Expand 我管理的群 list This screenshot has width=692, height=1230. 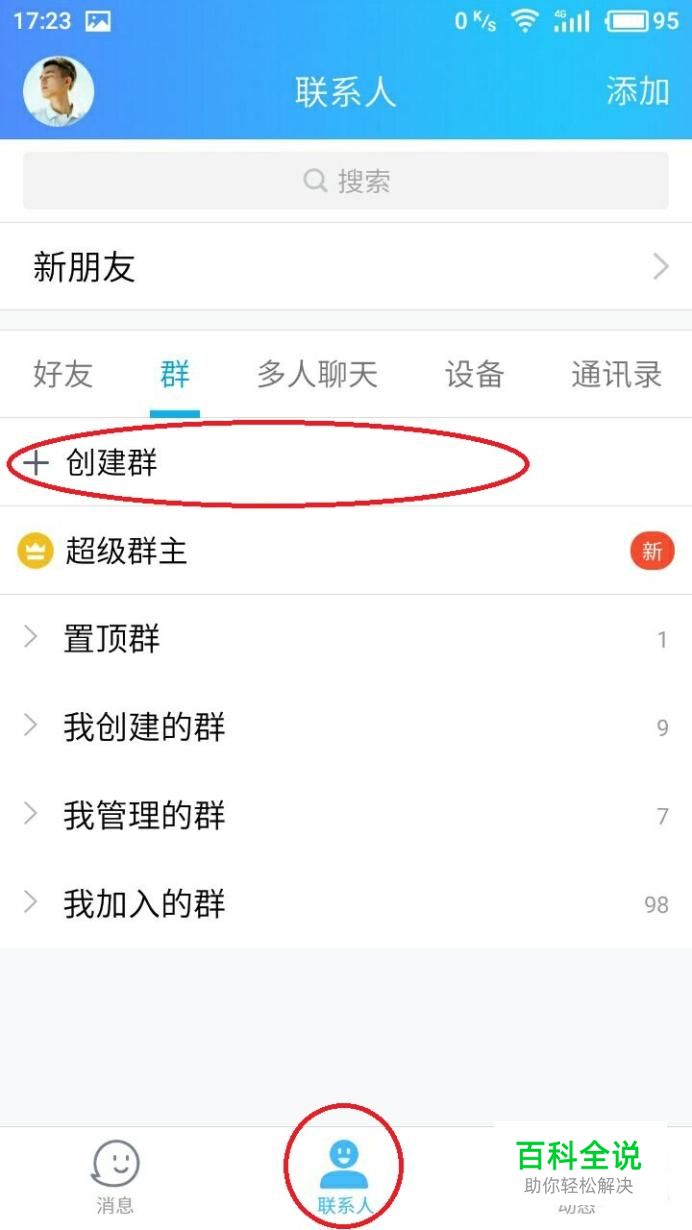pos(144,816)
